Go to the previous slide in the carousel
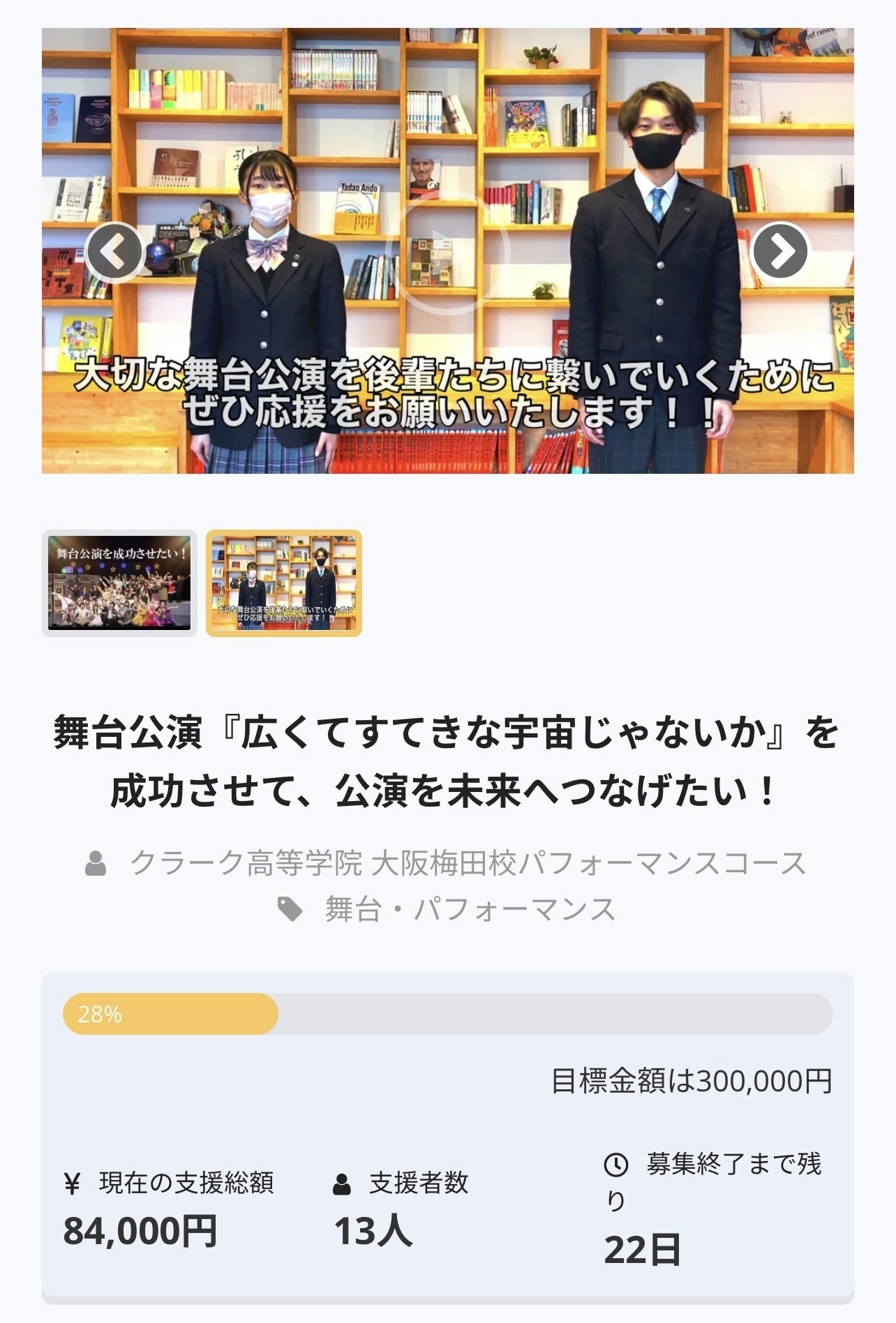896x1323 pixels. (x=114, y=251)
